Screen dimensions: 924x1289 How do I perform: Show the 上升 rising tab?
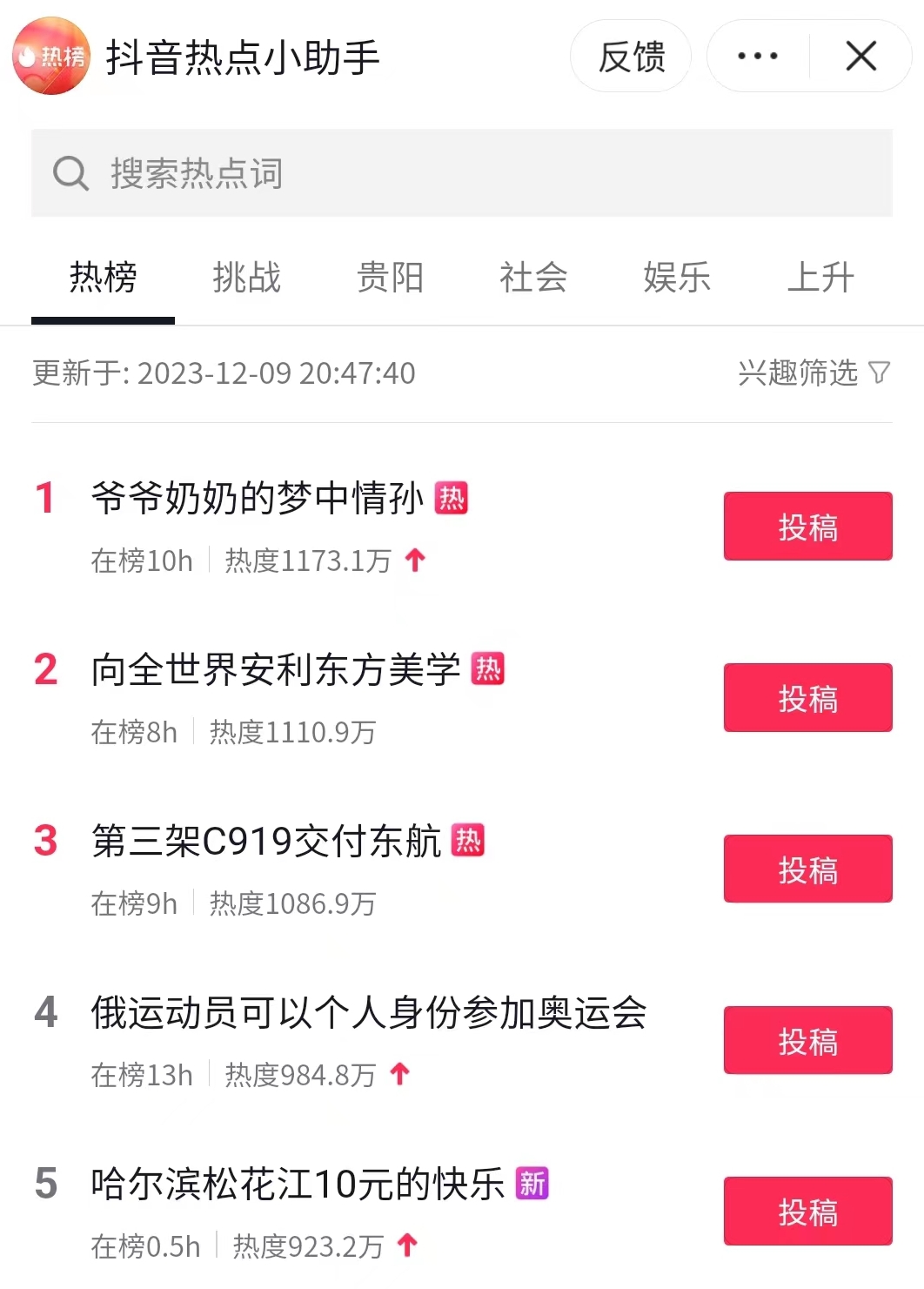click(x=820, y=278)
